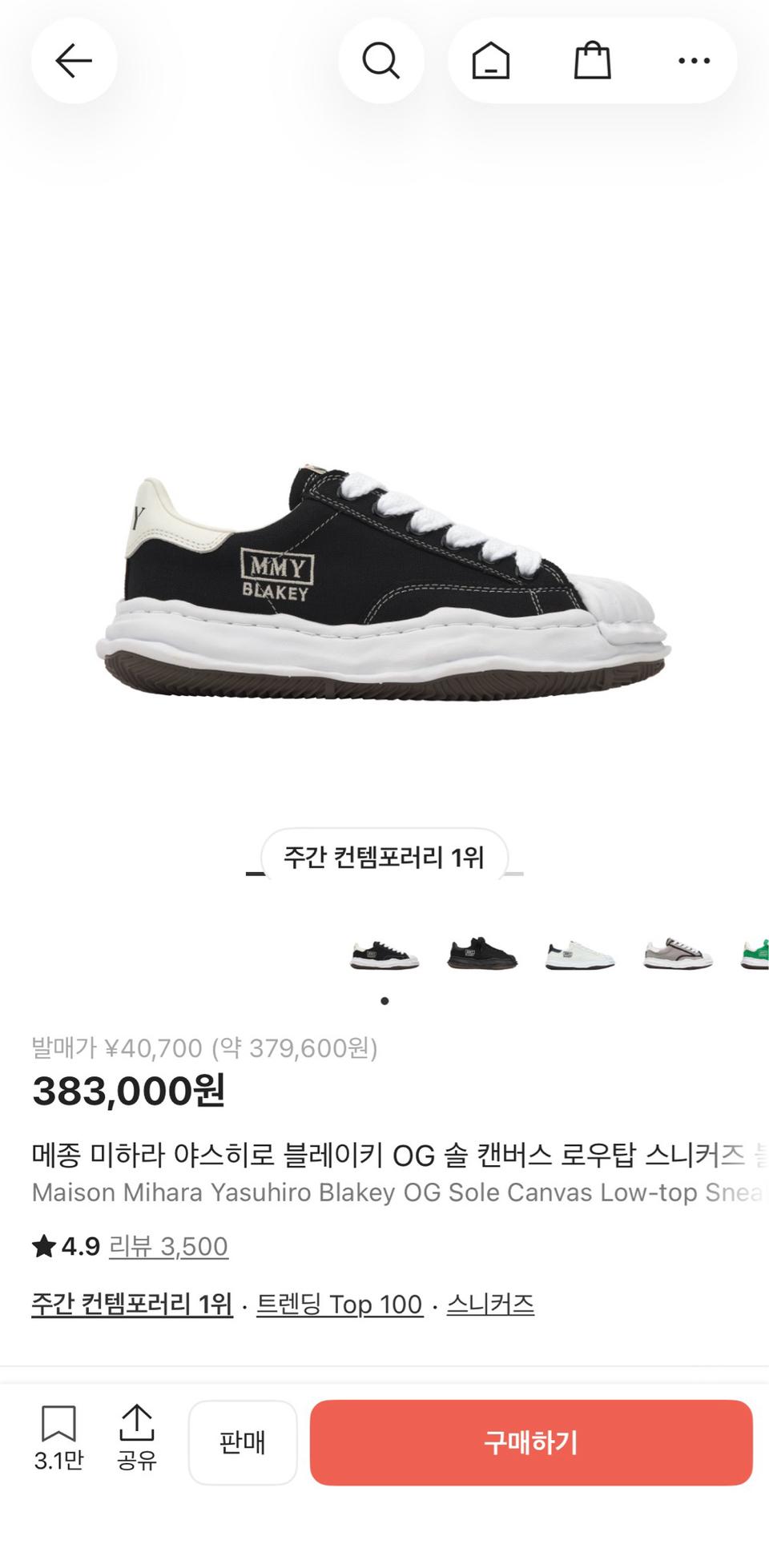The image size is (769, 1568).
Task: Click the underline indicator page dot
Action: (384, 1001)
